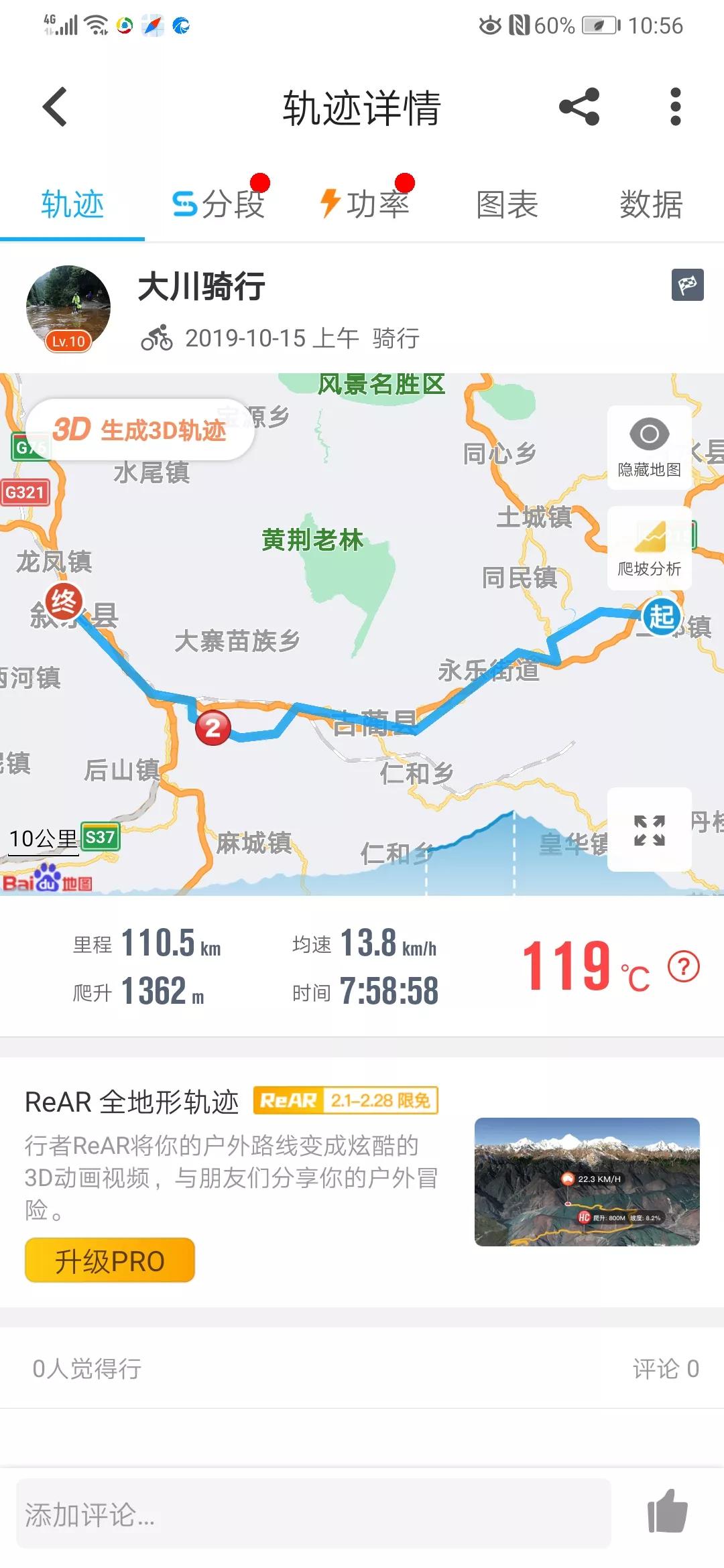Like this track with thumbs-up
Image resolution: width=724 pixels, height=1568 pixels.
click(668, 1512)
